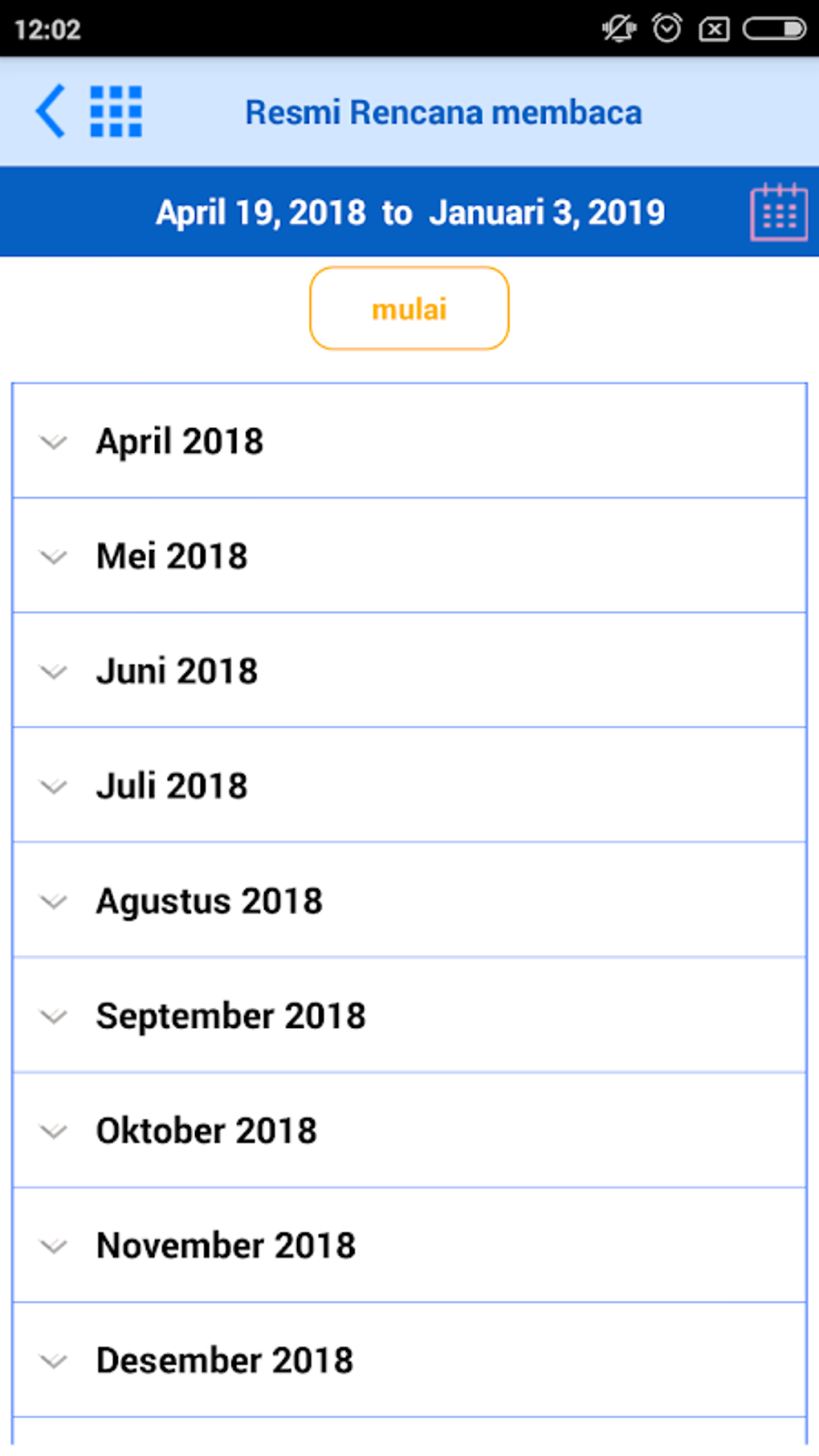Expand Juli 2018
819x1456 pixels.
(x=409, y=785)
